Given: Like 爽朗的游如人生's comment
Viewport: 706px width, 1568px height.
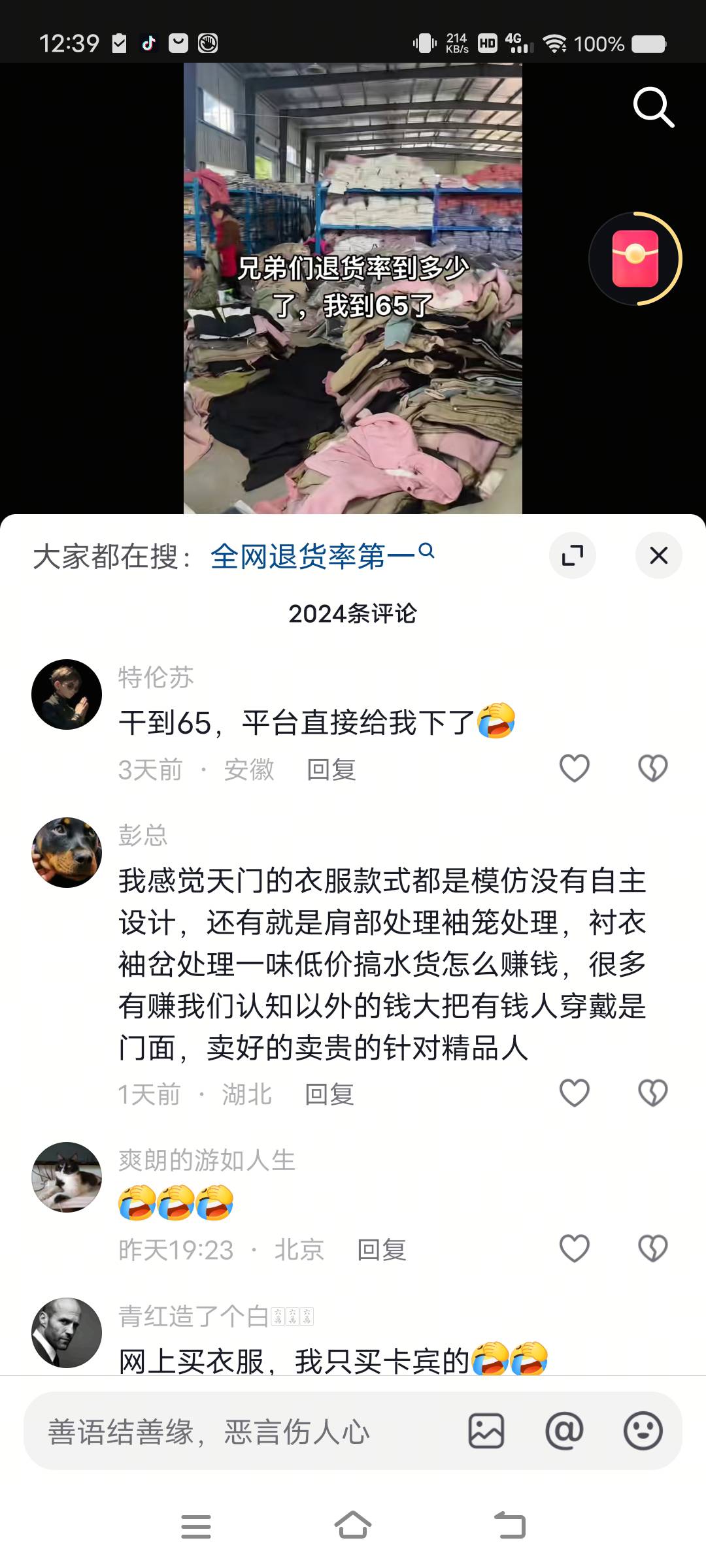Looking at the screenshot, I should point(575,1249).
